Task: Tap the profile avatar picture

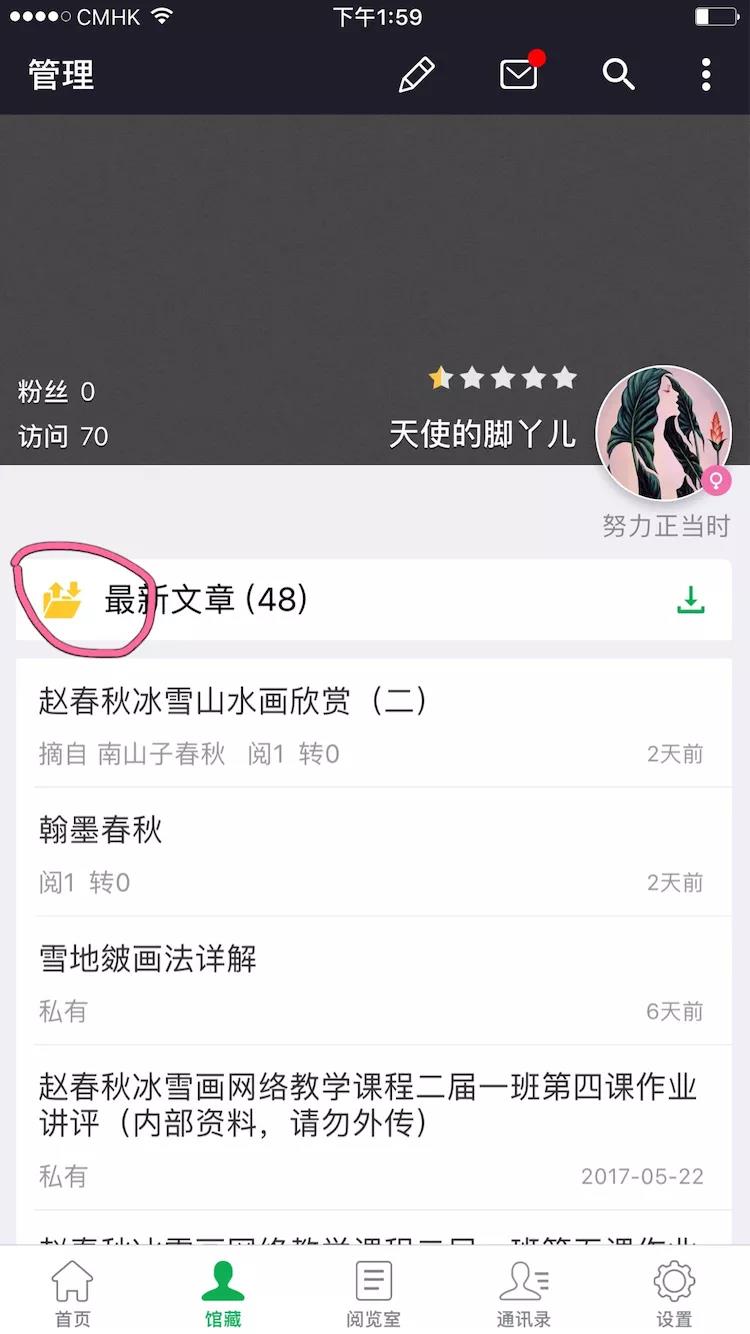Action: coord(663,433)
